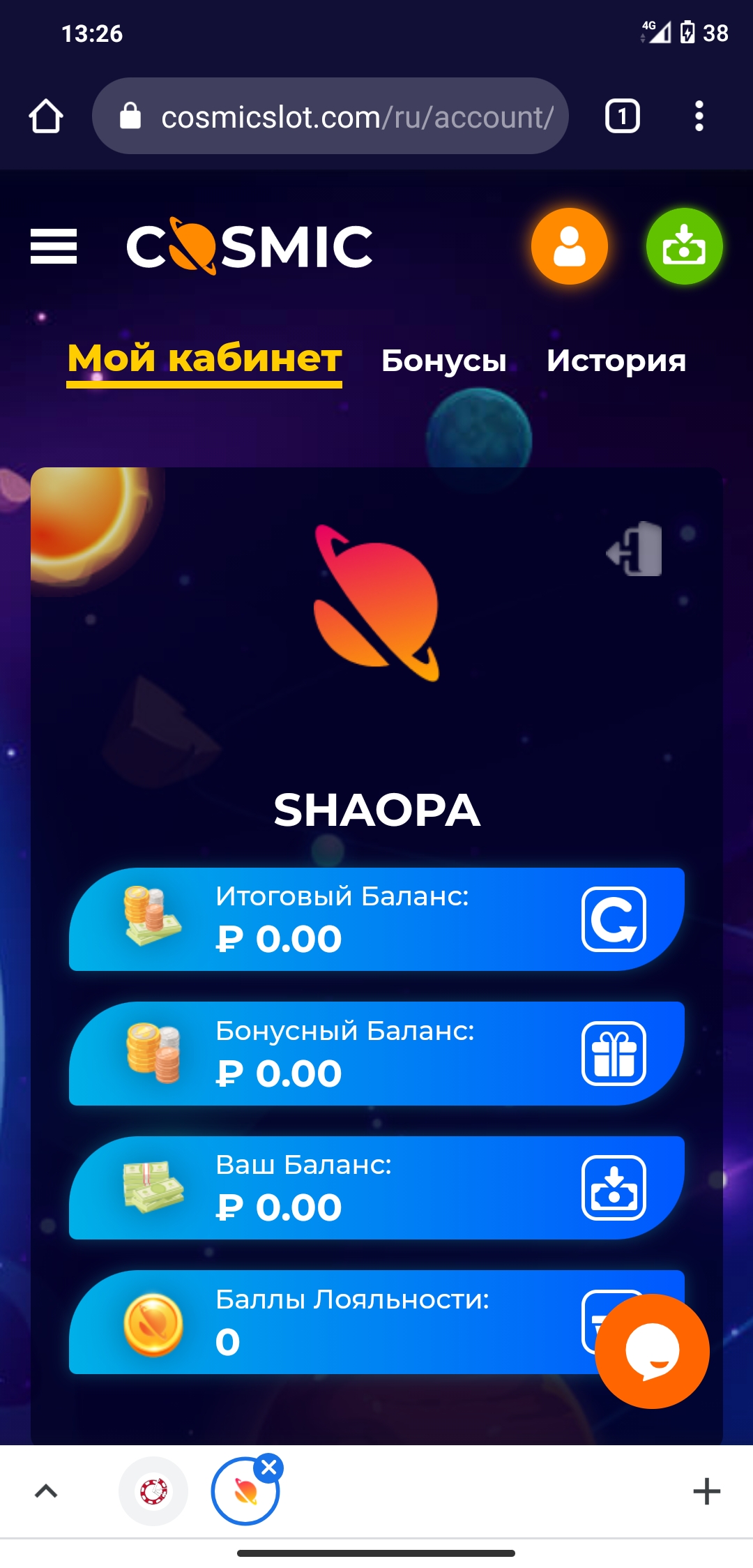Add a new browser tab

click(706, 1491)
